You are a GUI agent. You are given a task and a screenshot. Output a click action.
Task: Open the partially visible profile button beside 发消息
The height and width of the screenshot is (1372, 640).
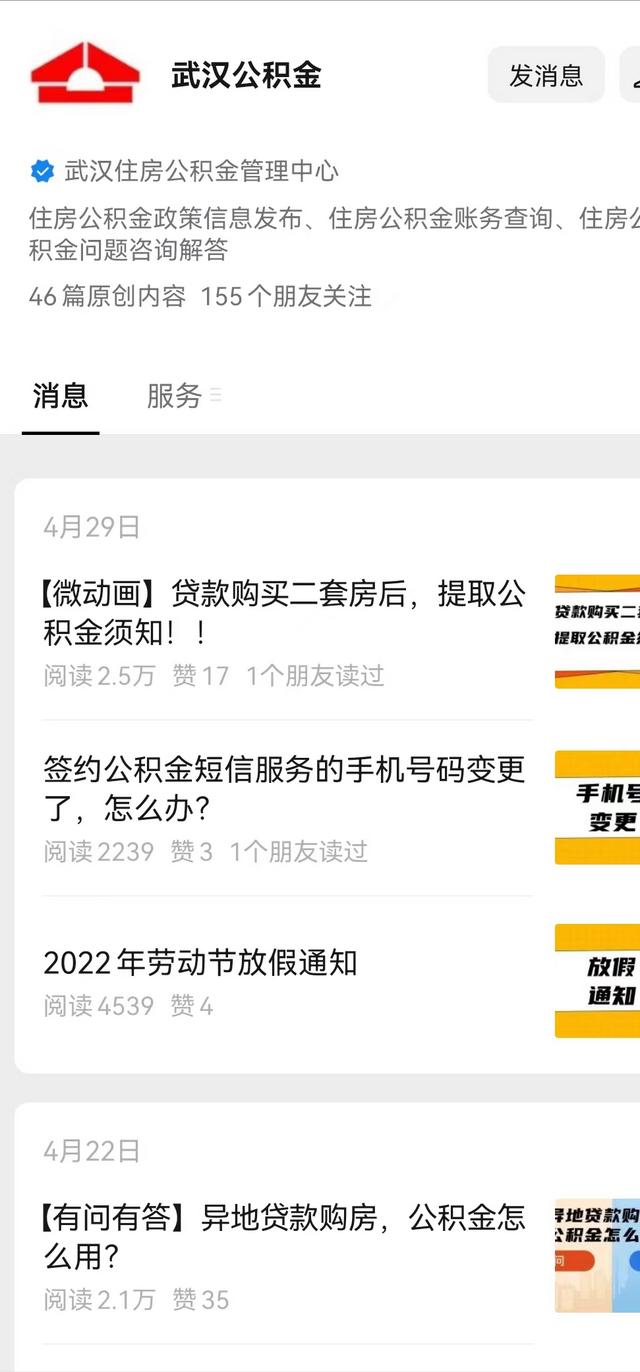point(630,75)
